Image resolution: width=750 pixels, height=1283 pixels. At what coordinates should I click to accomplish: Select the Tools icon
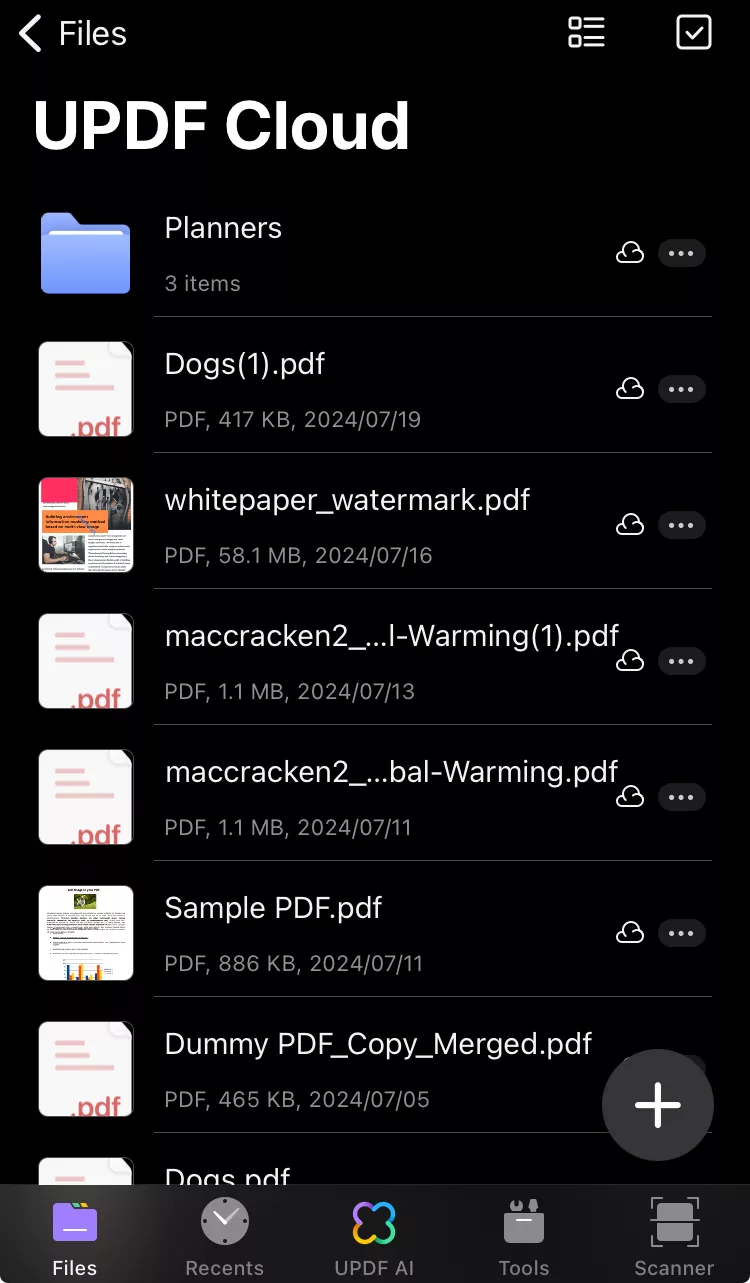pyautogui.click(x=524, y=1221)
